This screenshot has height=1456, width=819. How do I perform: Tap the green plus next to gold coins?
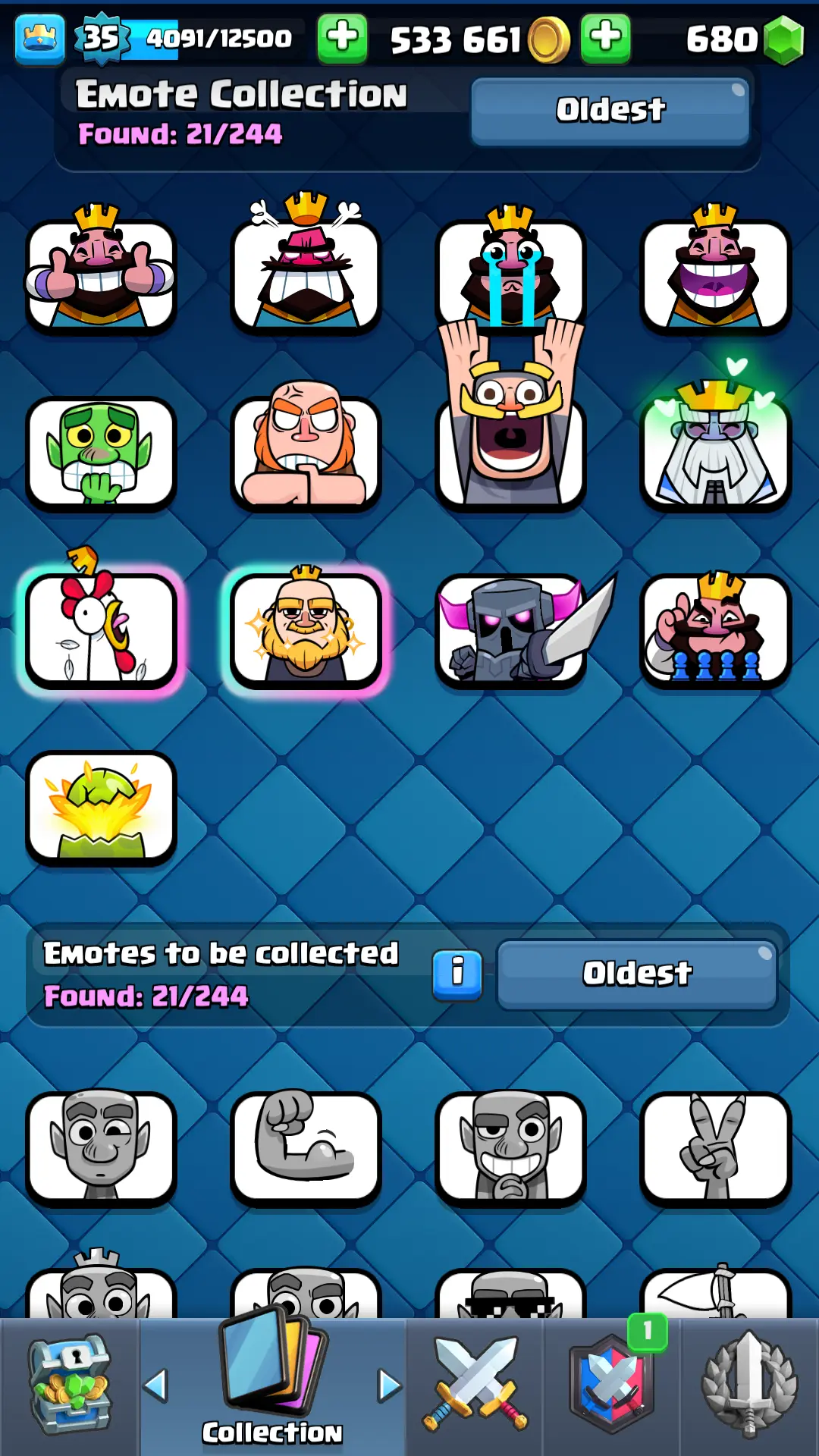pos(605,38)
